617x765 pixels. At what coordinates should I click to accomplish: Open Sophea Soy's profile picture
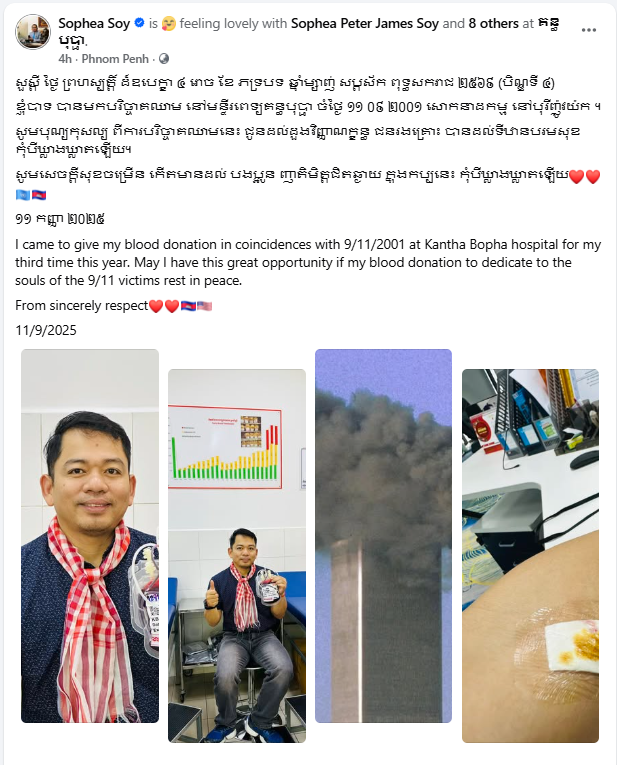[x=33, y=32]
